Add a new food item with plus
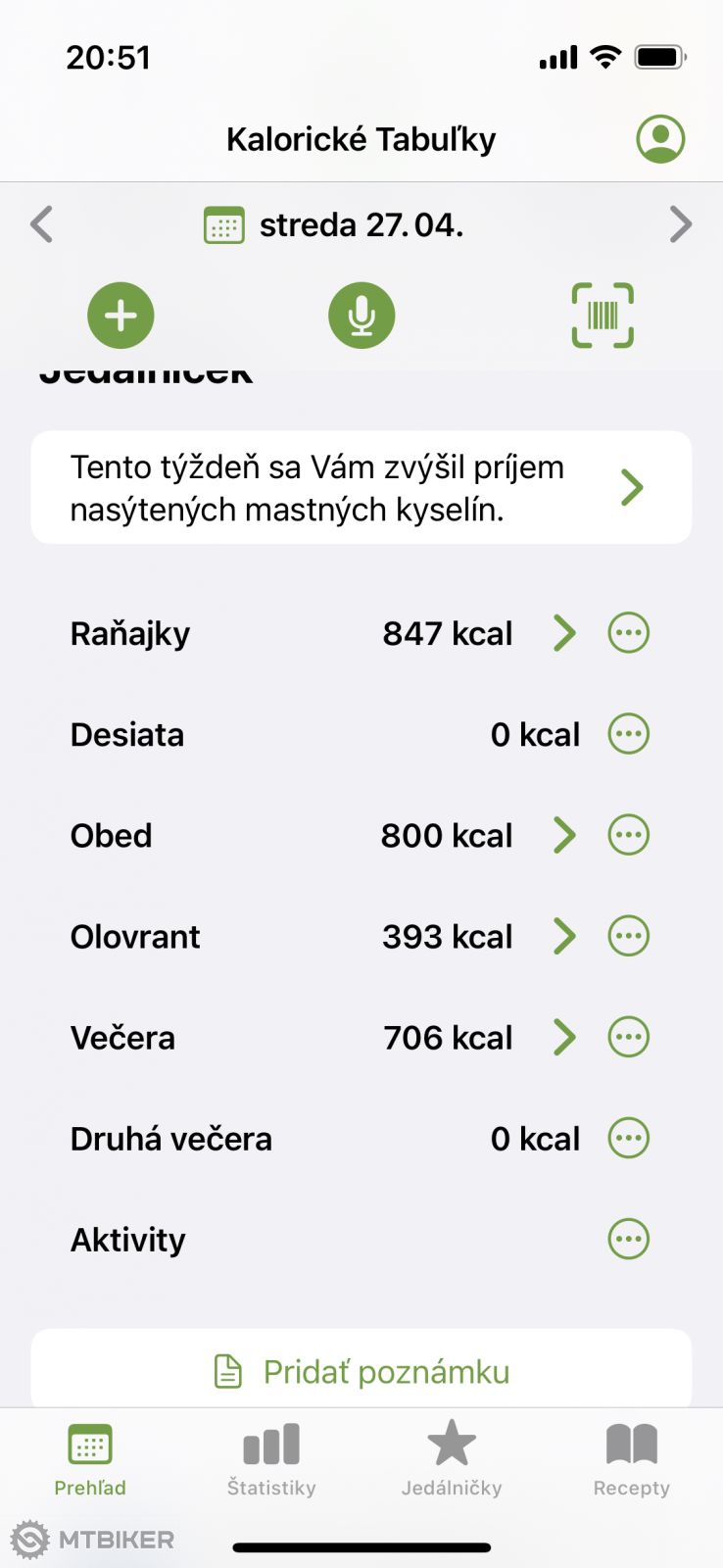 pos(120,316)
